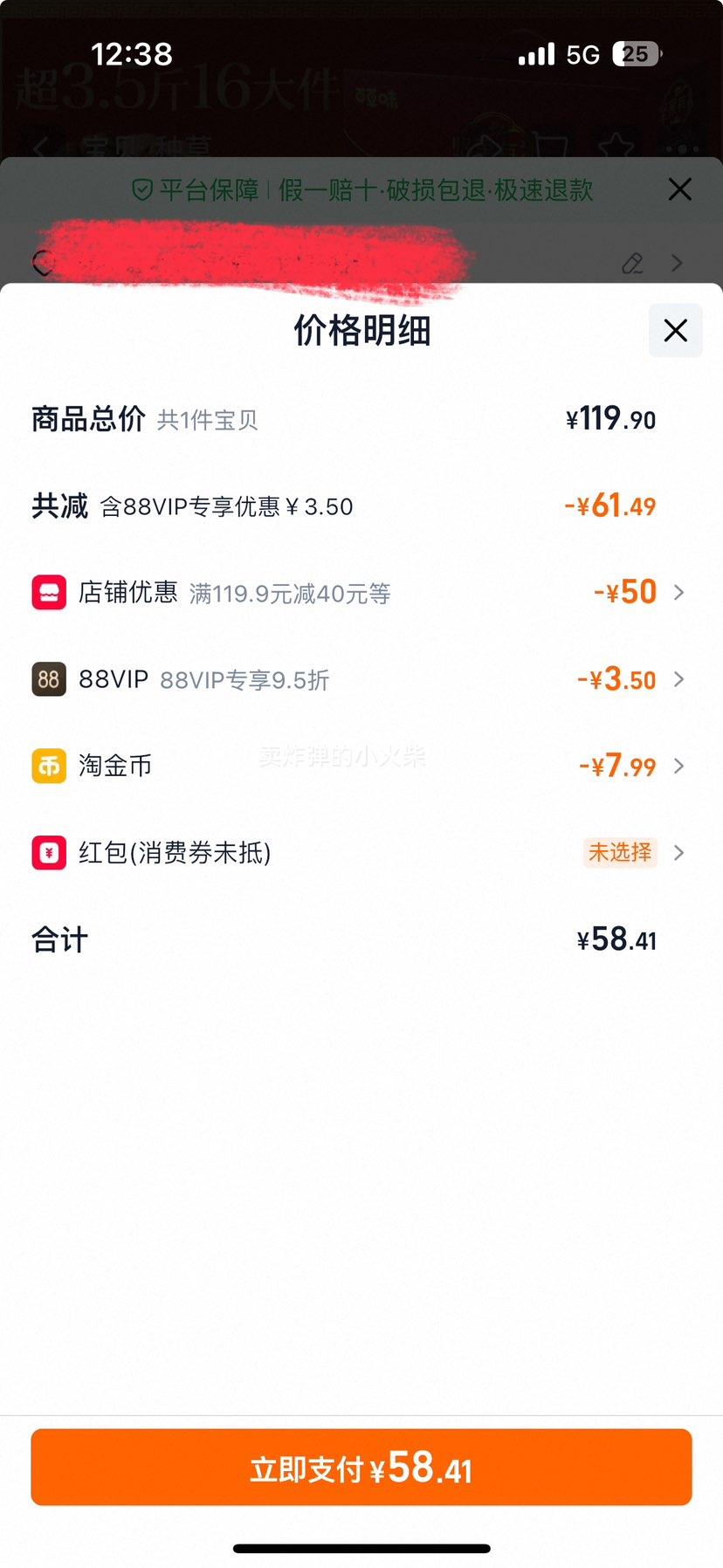The height and width of the screenshot is (1568, 723).
Task: Click the pencil edit icon beside the address
Action: (x=632, y=263)
